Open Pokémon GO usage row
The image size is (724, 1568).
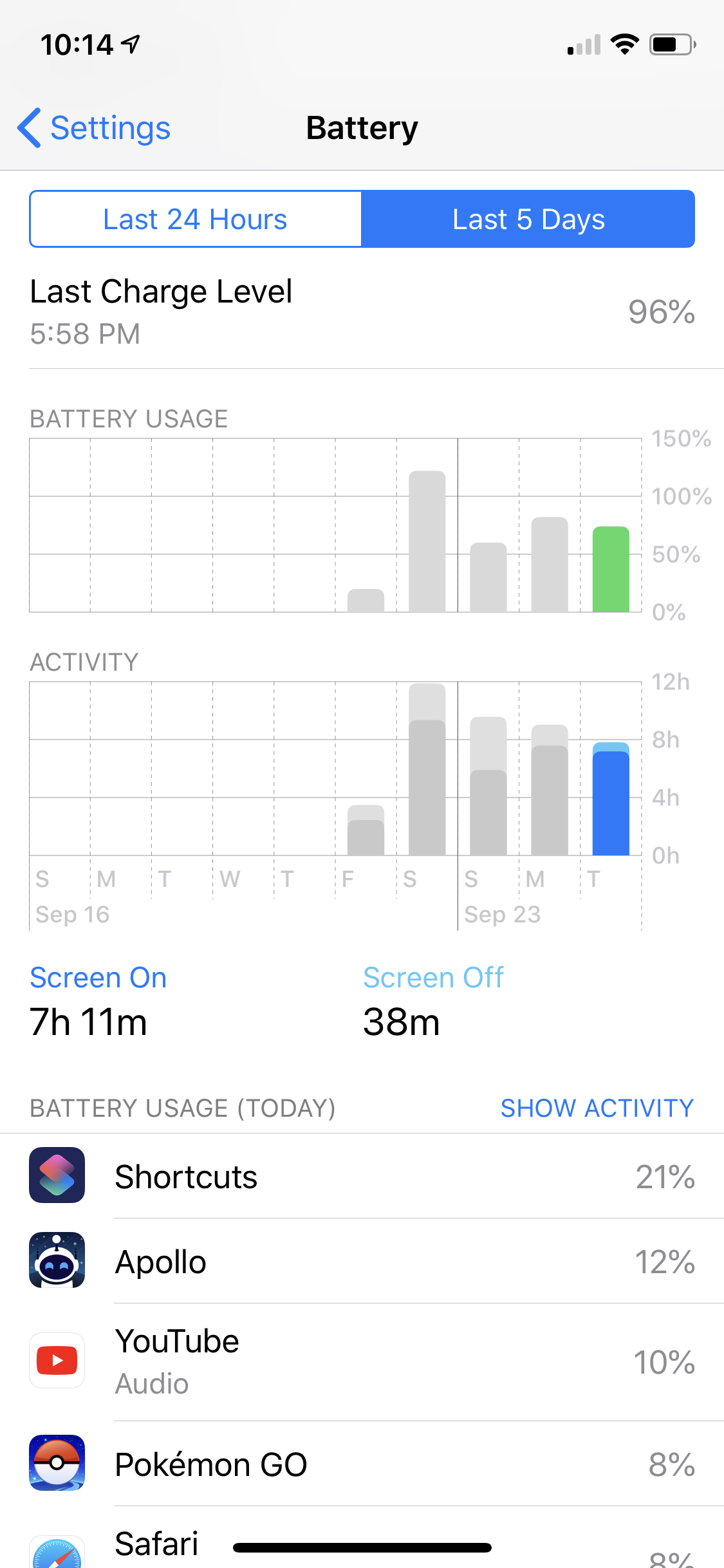[x=362, y=1464]
